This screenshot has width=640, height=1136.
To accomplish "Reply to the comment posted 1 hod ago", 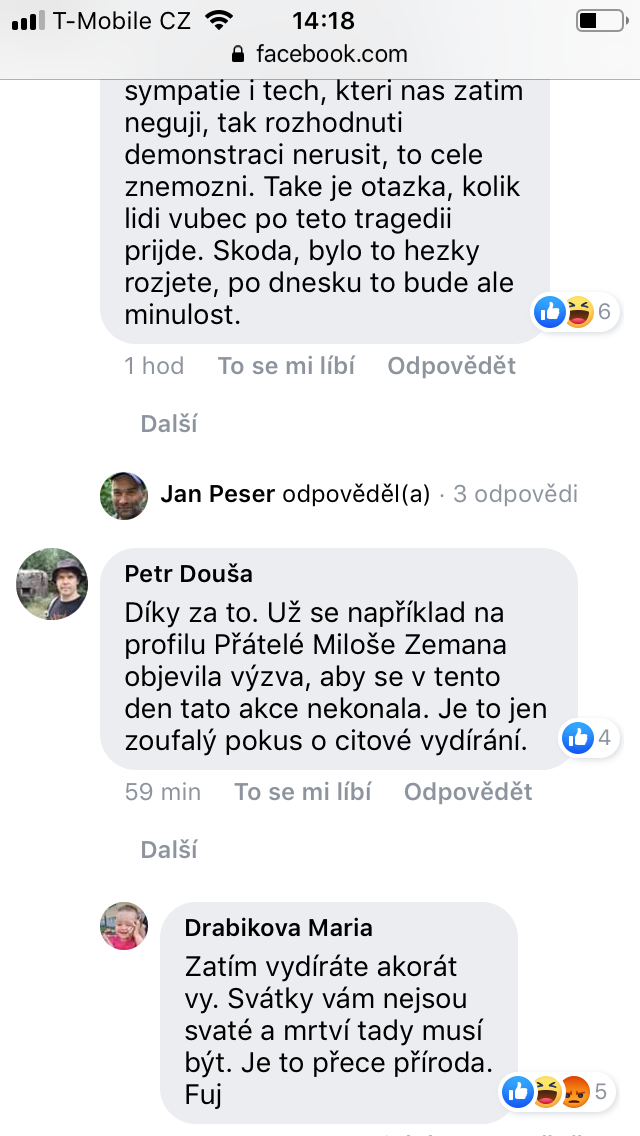I will 452,366.
